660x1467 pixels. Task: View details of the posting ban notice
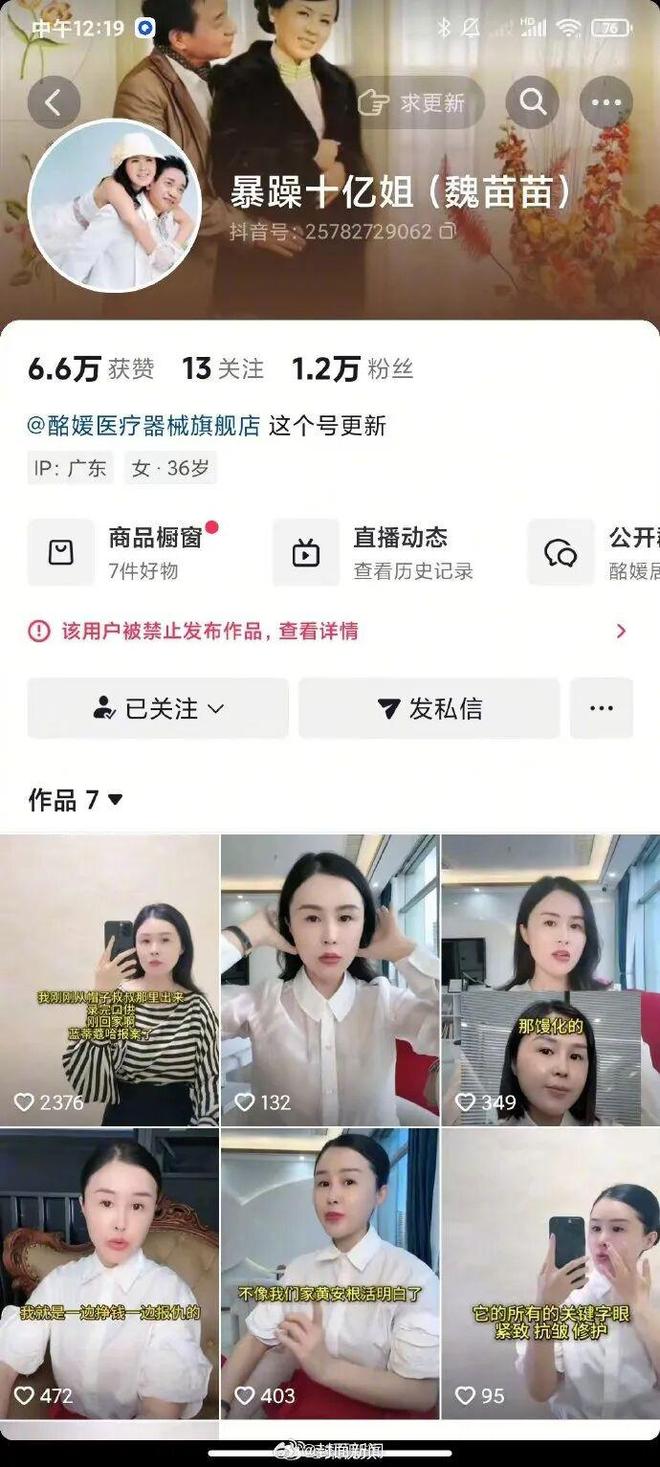330,631
